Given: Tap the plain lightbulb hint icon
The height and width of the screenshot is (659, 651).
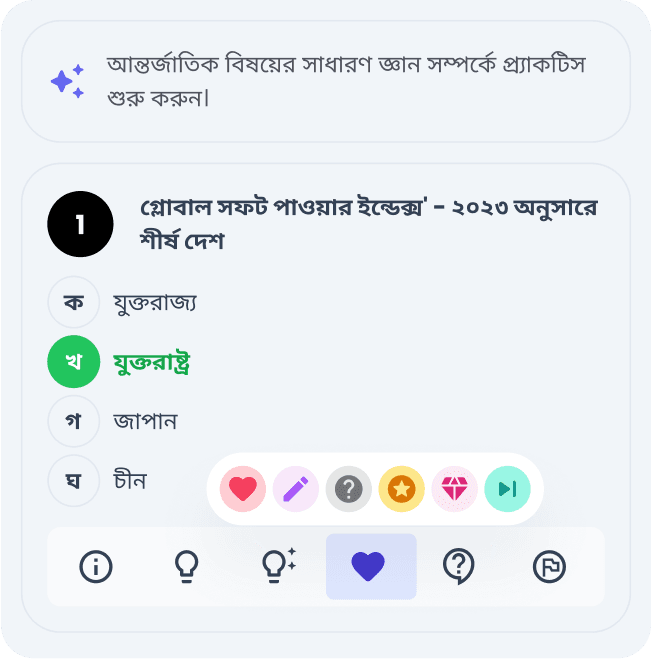Looking at the screenshot, I should click(187, 567).
